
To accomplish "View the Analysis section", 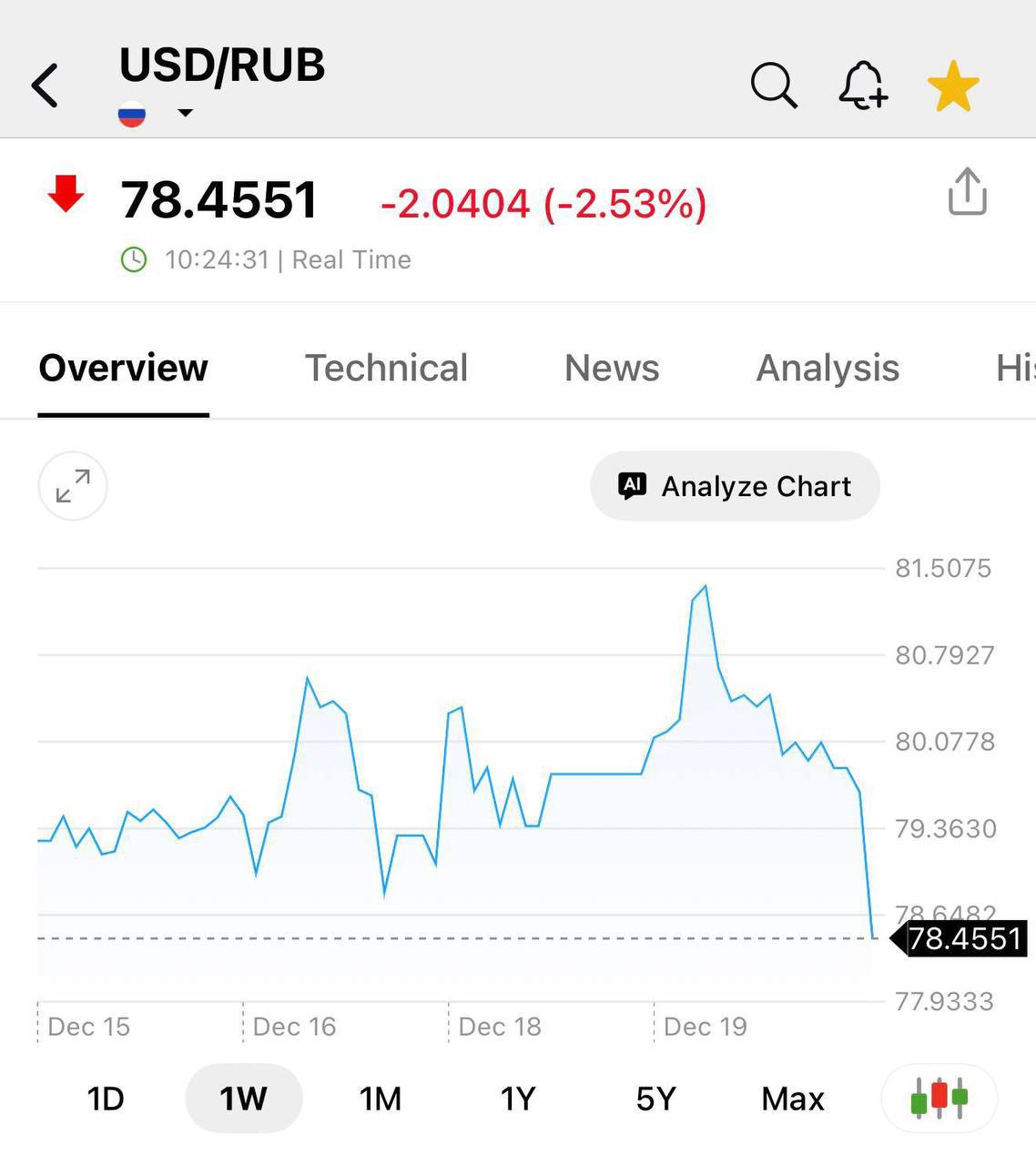I will 827,368.
